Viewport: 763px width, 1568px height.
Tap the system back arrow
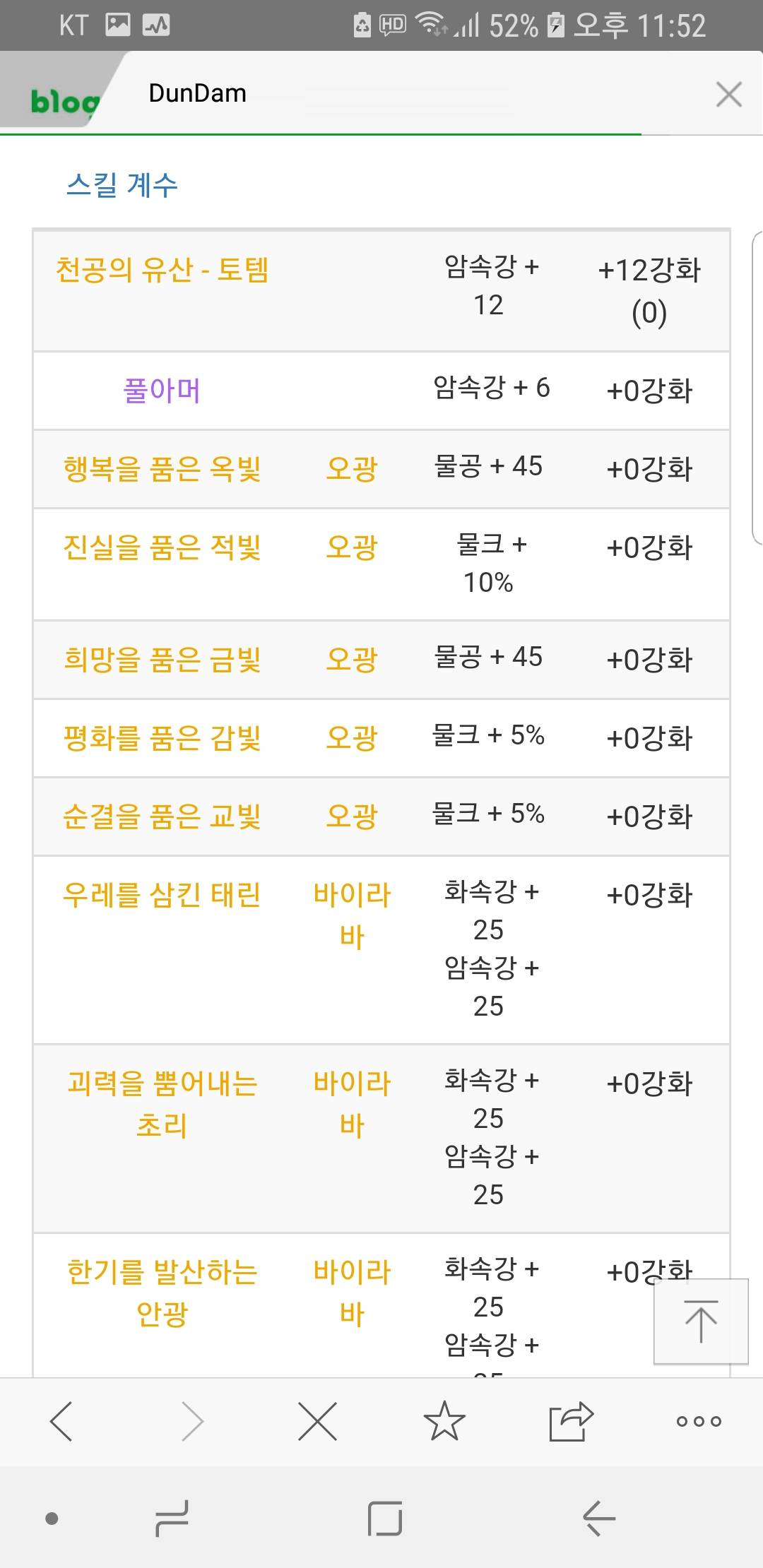pyautogui.click(x=599, y=1518)
